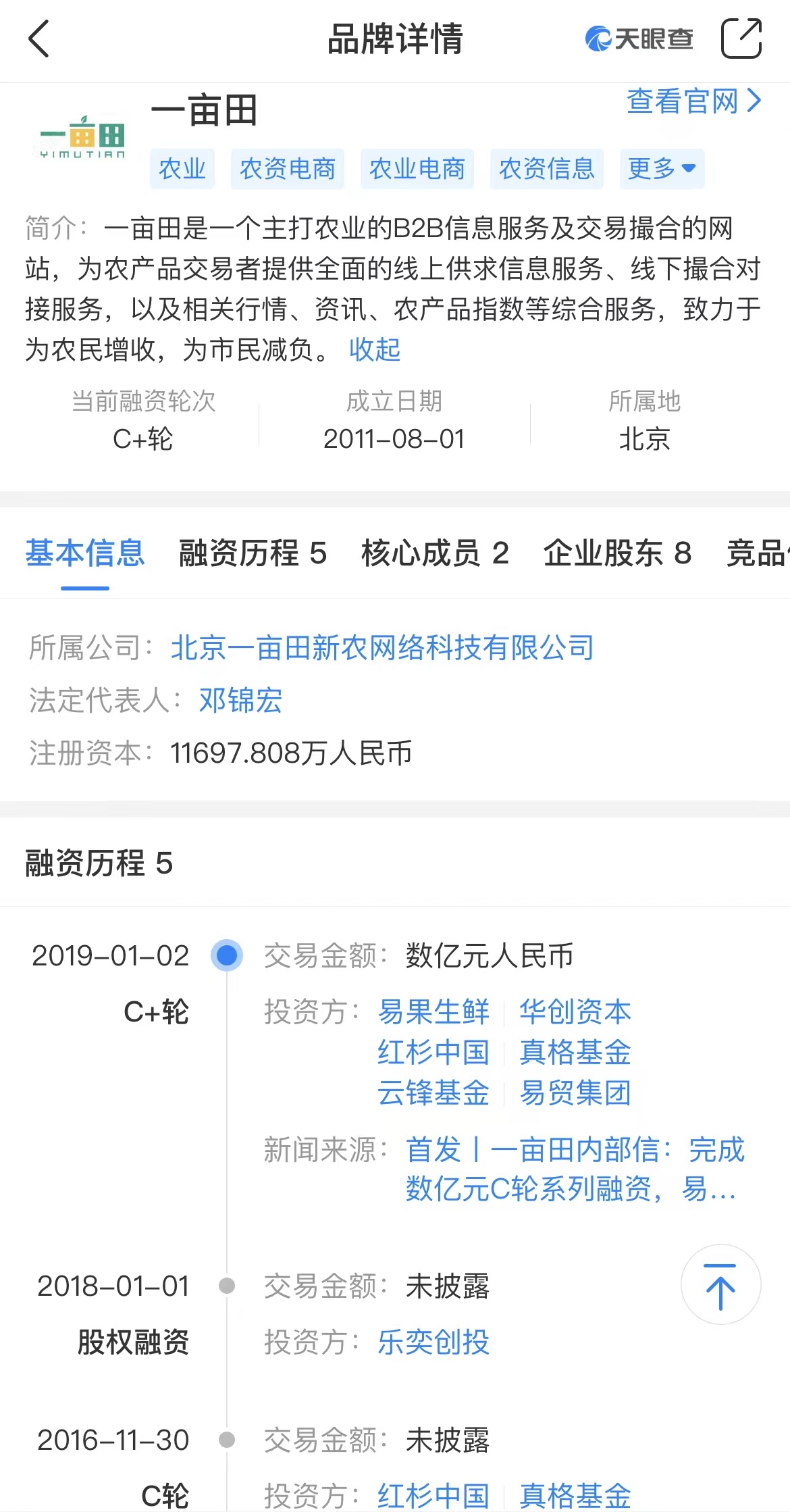
Task: Expand the 更多 tags dropdown
Action: point(662,168)
